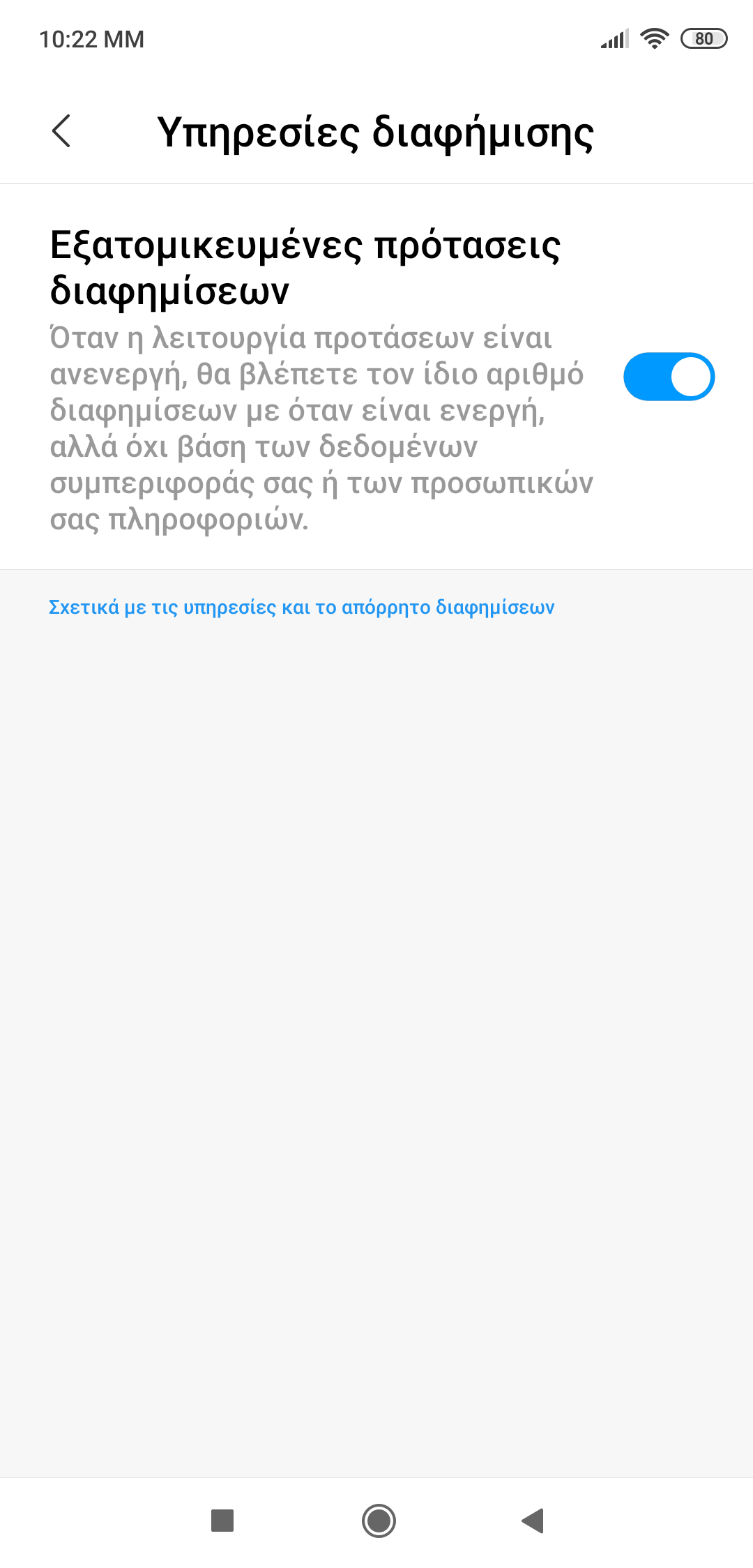Open recent apps from navigation bar
Viewport: 753px width, 1568px height.
click(x=222, y=1521)
